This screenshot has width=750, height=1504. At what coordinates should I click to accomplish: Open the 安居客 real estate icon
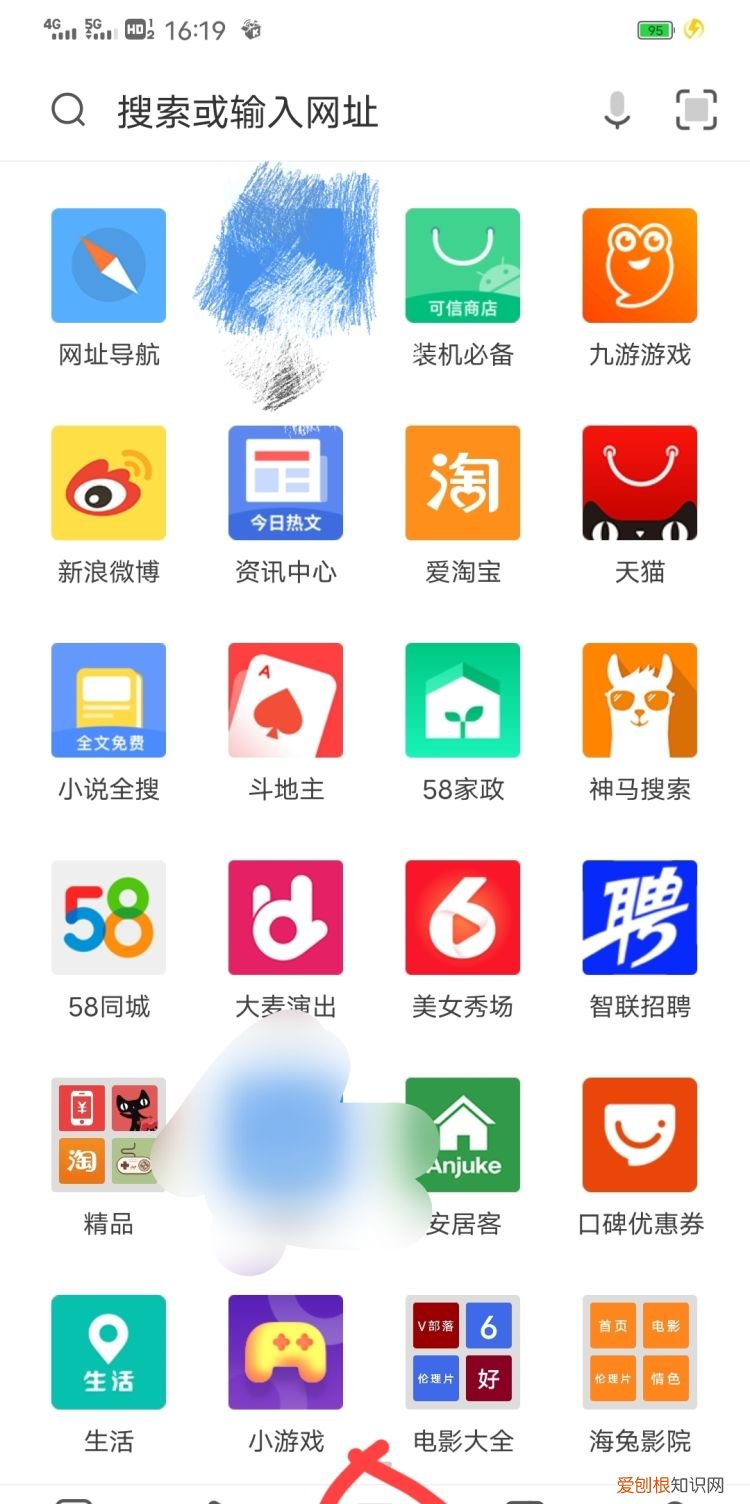click(x=461, y=1134)
